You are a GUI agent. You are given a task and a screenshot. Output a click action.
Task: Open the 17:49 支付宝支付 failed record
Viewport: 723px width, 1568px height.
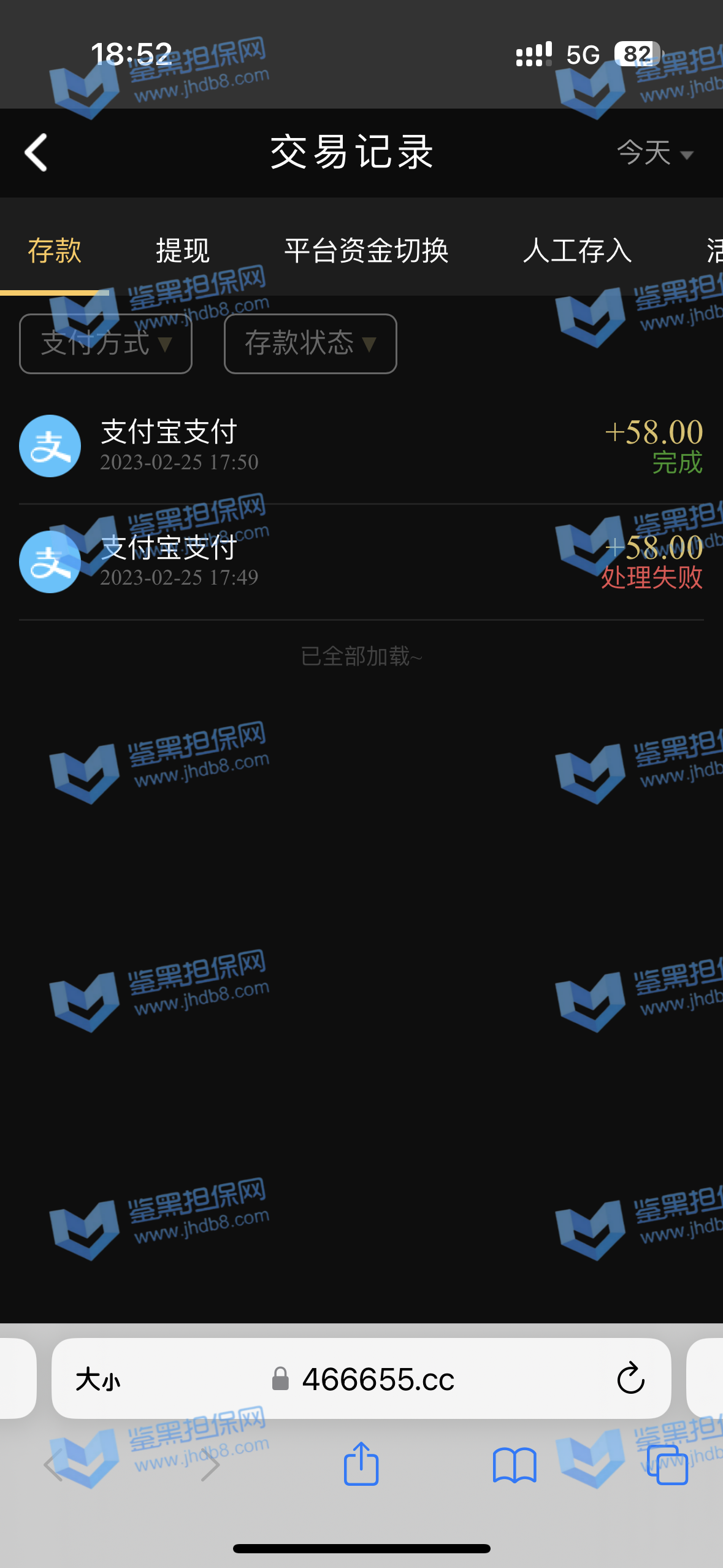[361, 561]
